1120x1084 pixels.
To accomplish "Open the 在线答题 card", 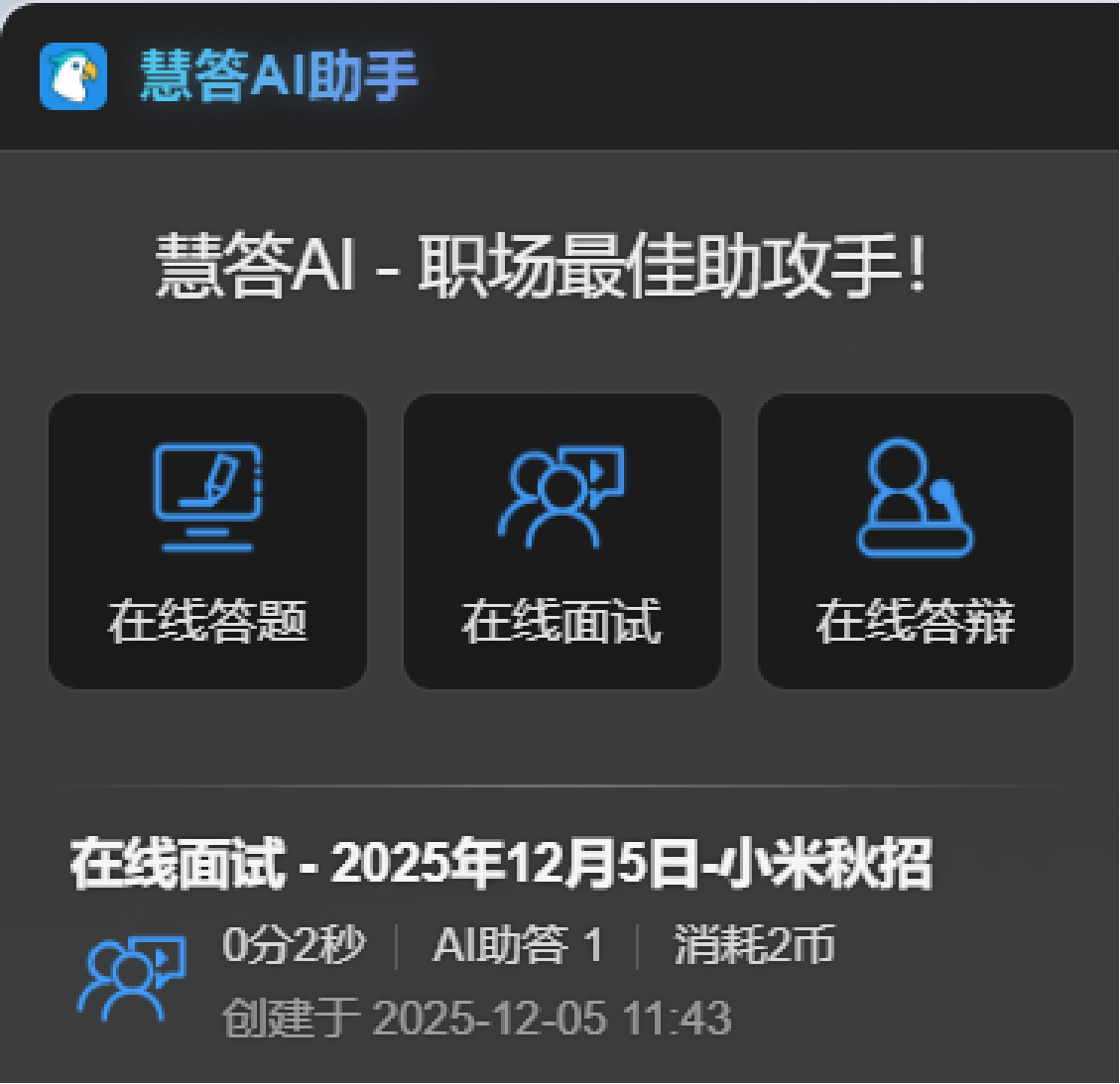I will click(207, 541).
